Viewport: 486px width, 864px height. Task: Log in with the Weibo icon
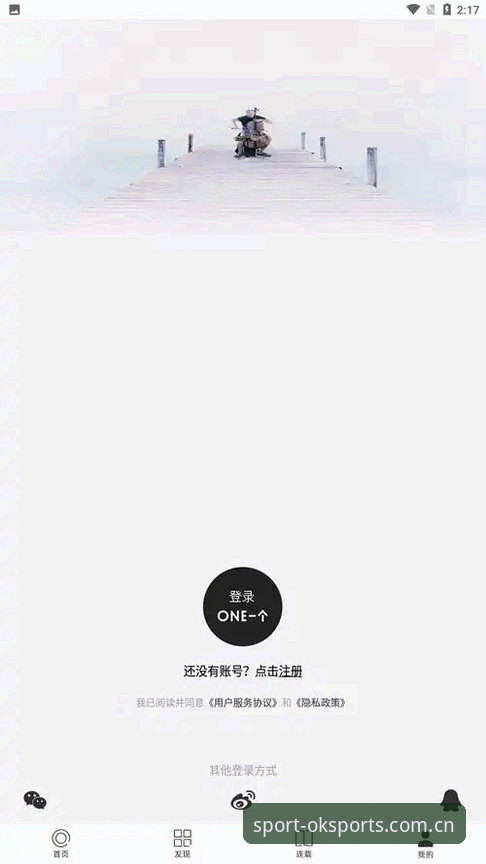[243, 800]
